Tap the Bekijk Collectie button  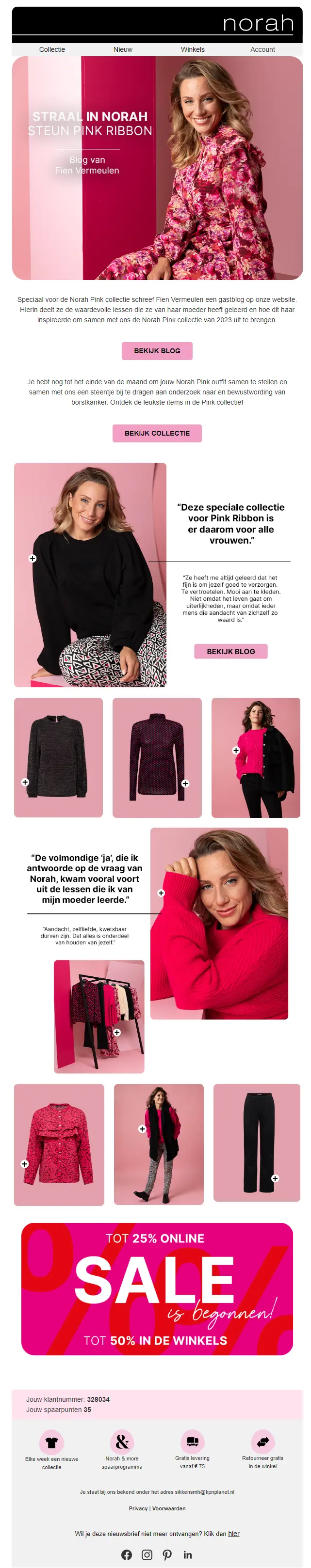(157, 433)
